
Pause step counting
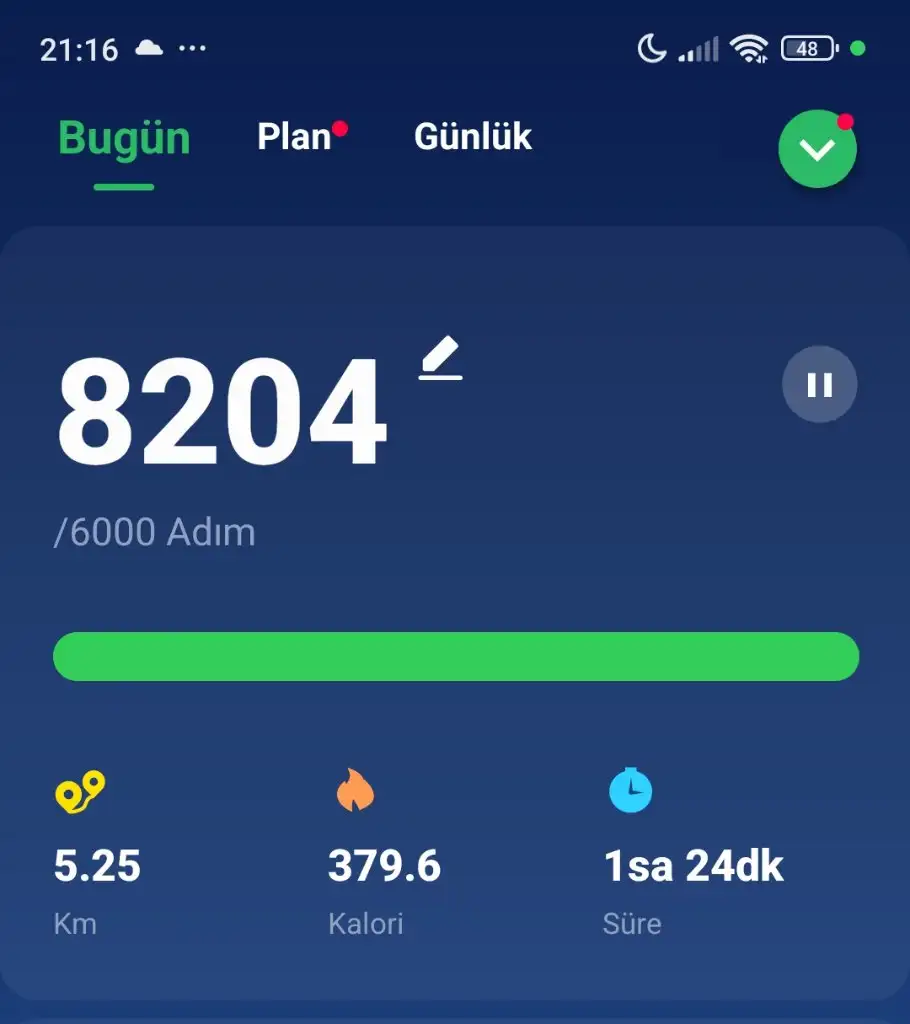point(819,385)
